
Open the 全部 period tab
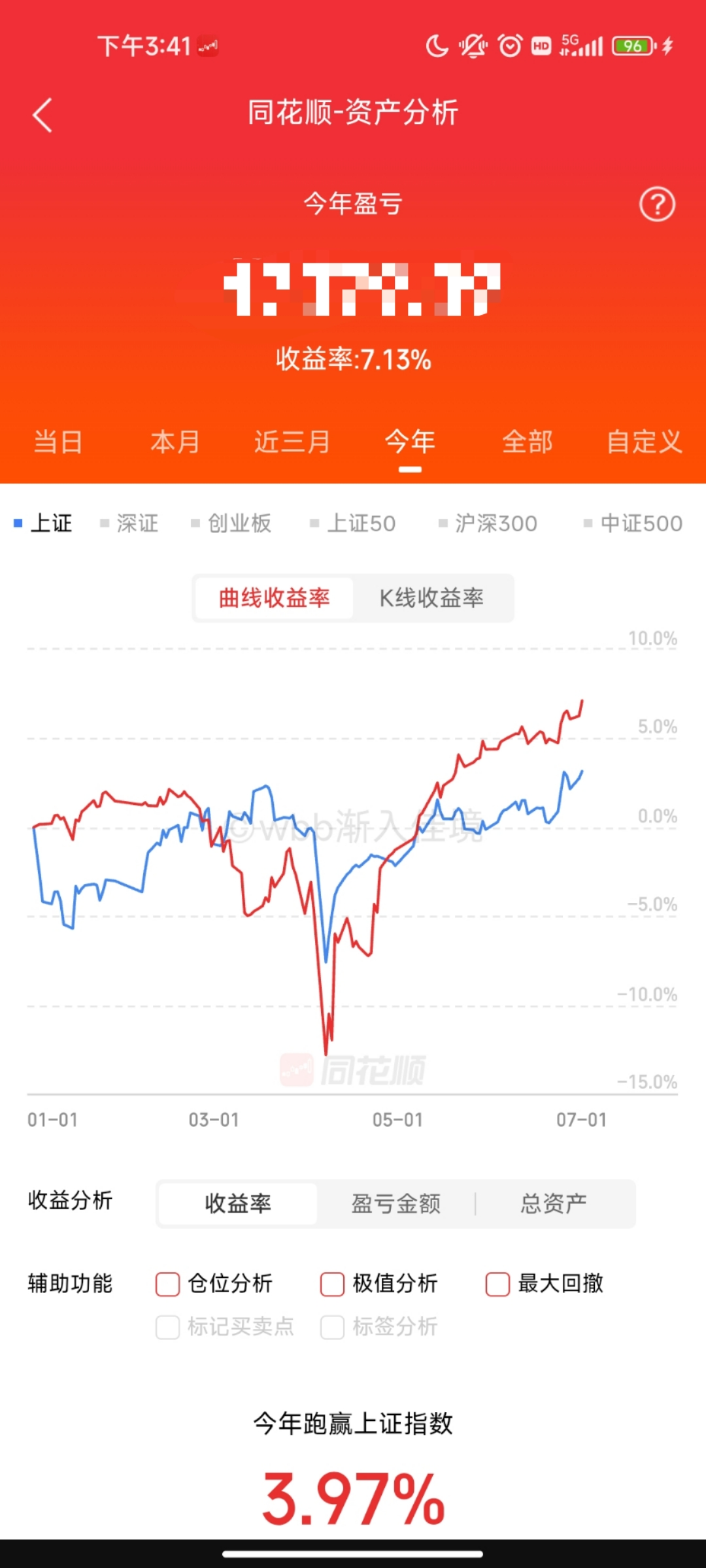coord(527,442)
